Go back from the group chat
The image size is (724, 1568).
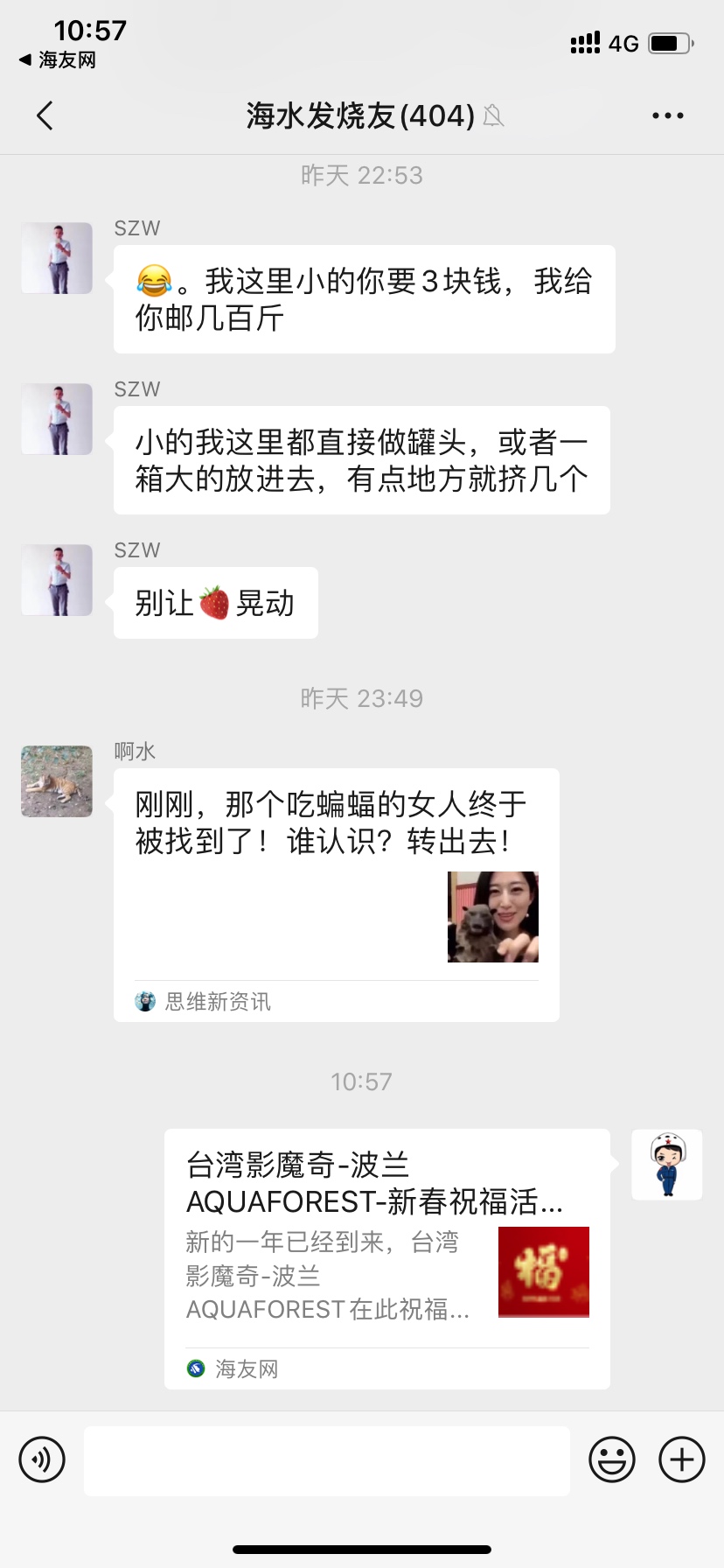(45, 115)
